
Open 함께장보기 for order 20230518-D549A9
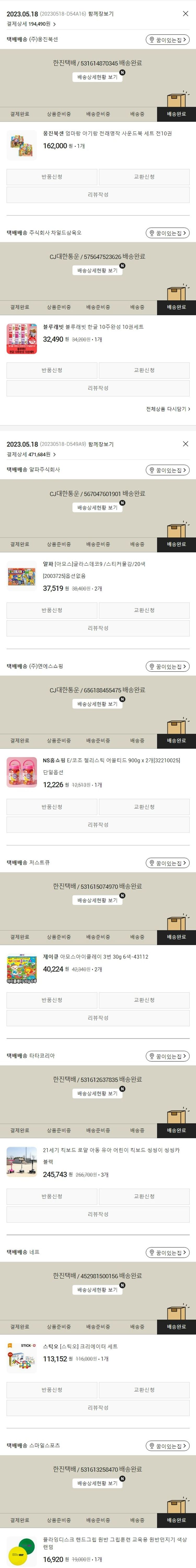coord(101,444)
